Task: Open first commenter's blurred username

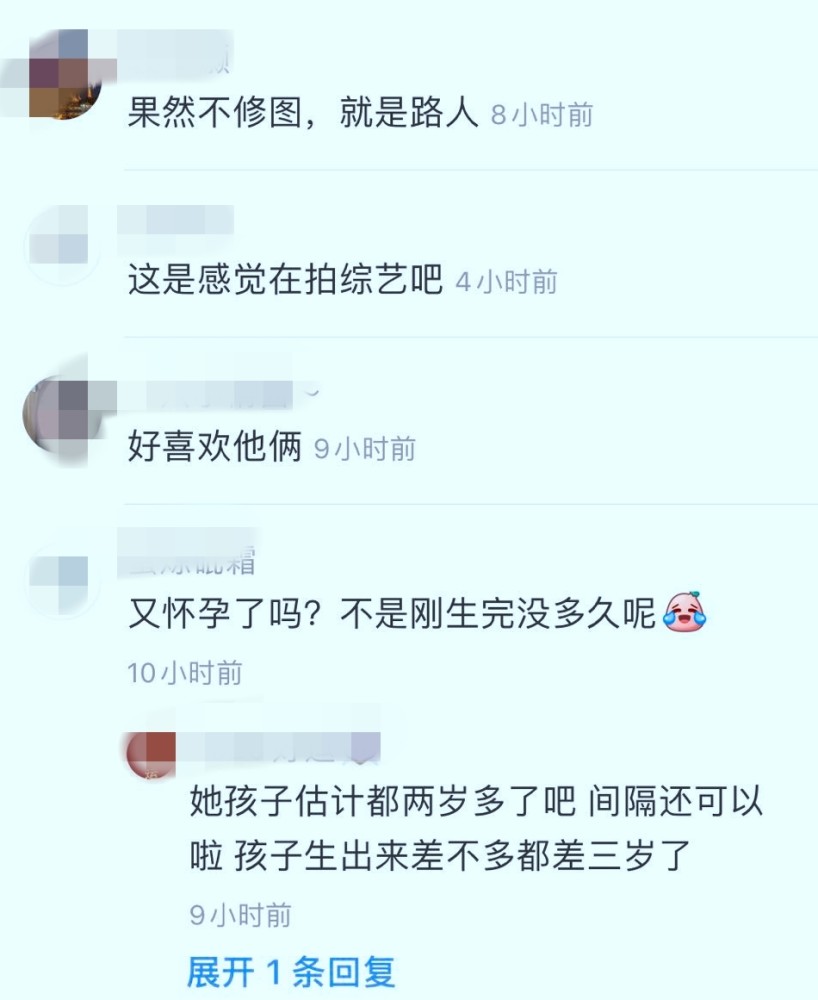Action: click(170, 55)
